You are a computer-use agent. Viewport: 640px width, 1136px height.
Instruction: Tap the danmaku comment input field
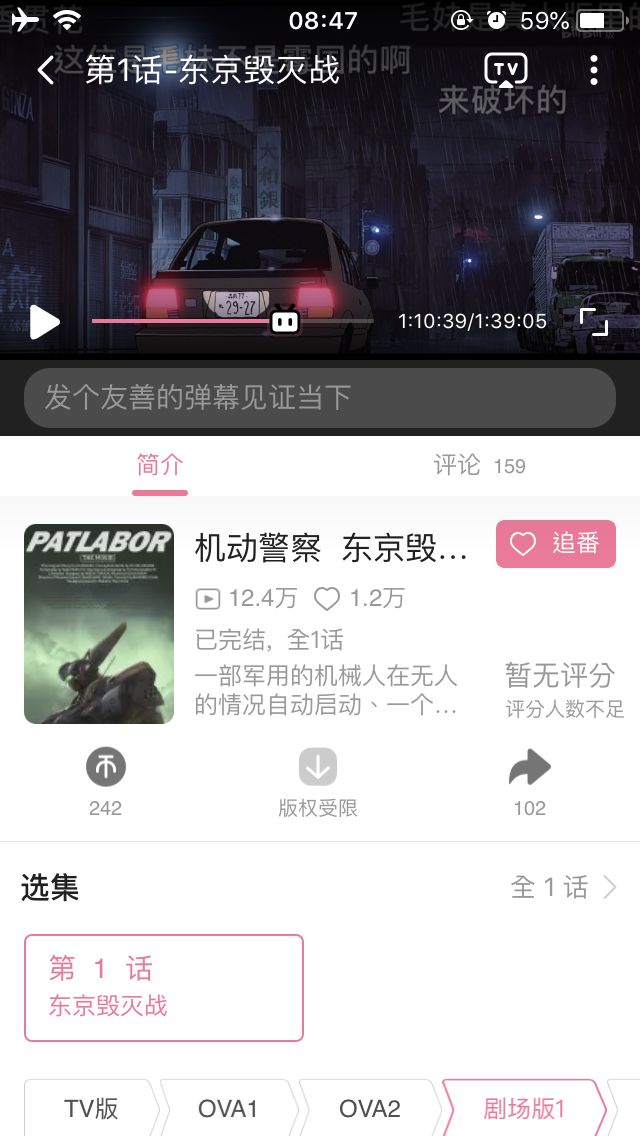pyautogui.click(x=319, y=397)
